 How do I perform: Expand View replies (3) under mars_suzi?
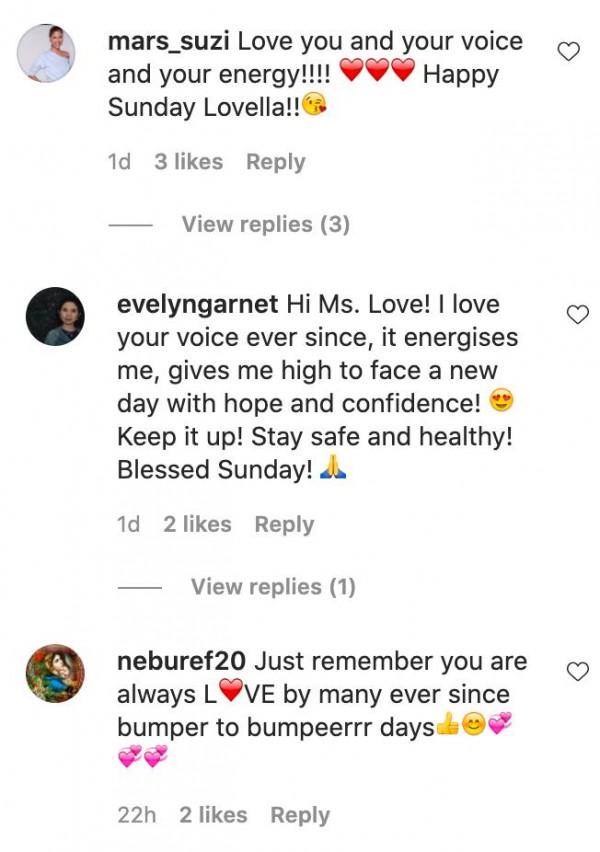[x=265, y=224]
